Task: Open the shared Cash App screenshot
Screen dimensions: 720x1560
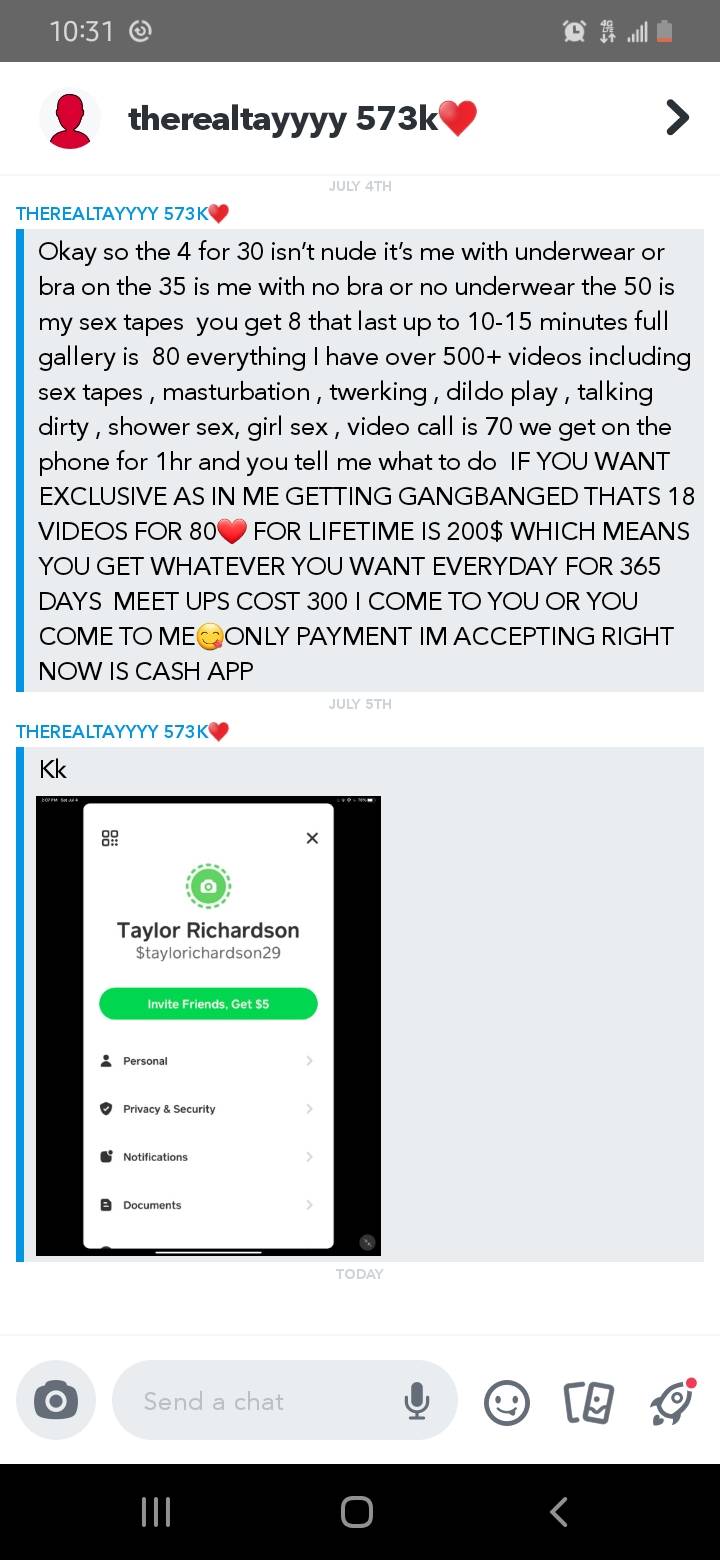Action: click(208, 1025)
